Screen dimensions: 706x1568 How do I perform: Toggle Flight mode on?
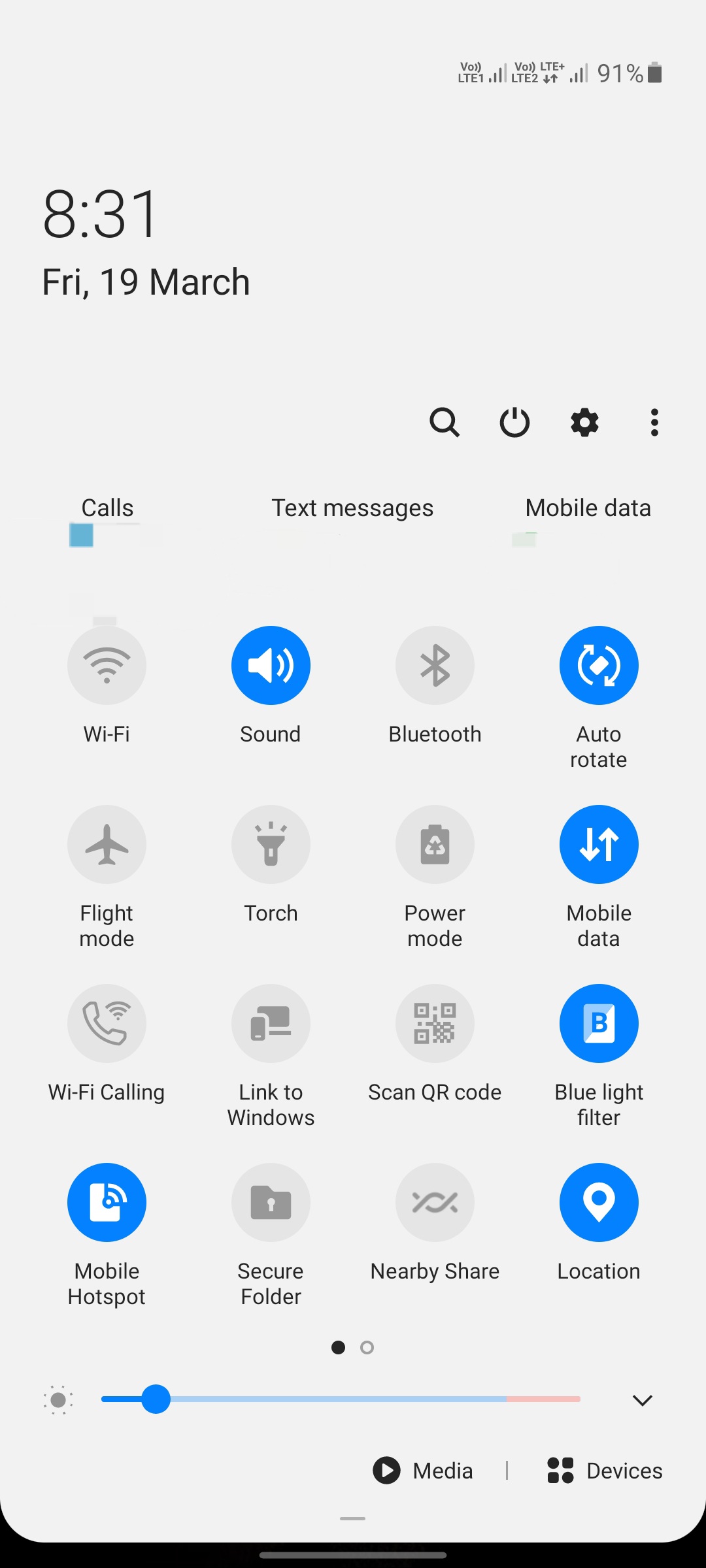point(107,844)
